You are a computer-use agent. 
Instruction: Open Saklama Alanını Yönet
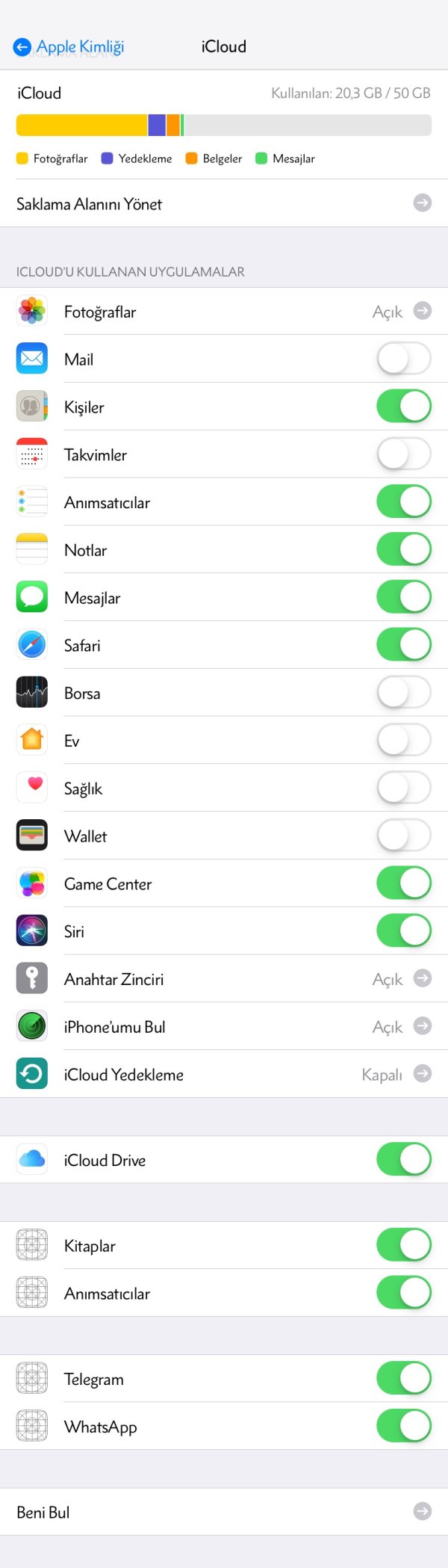(224, 203)
